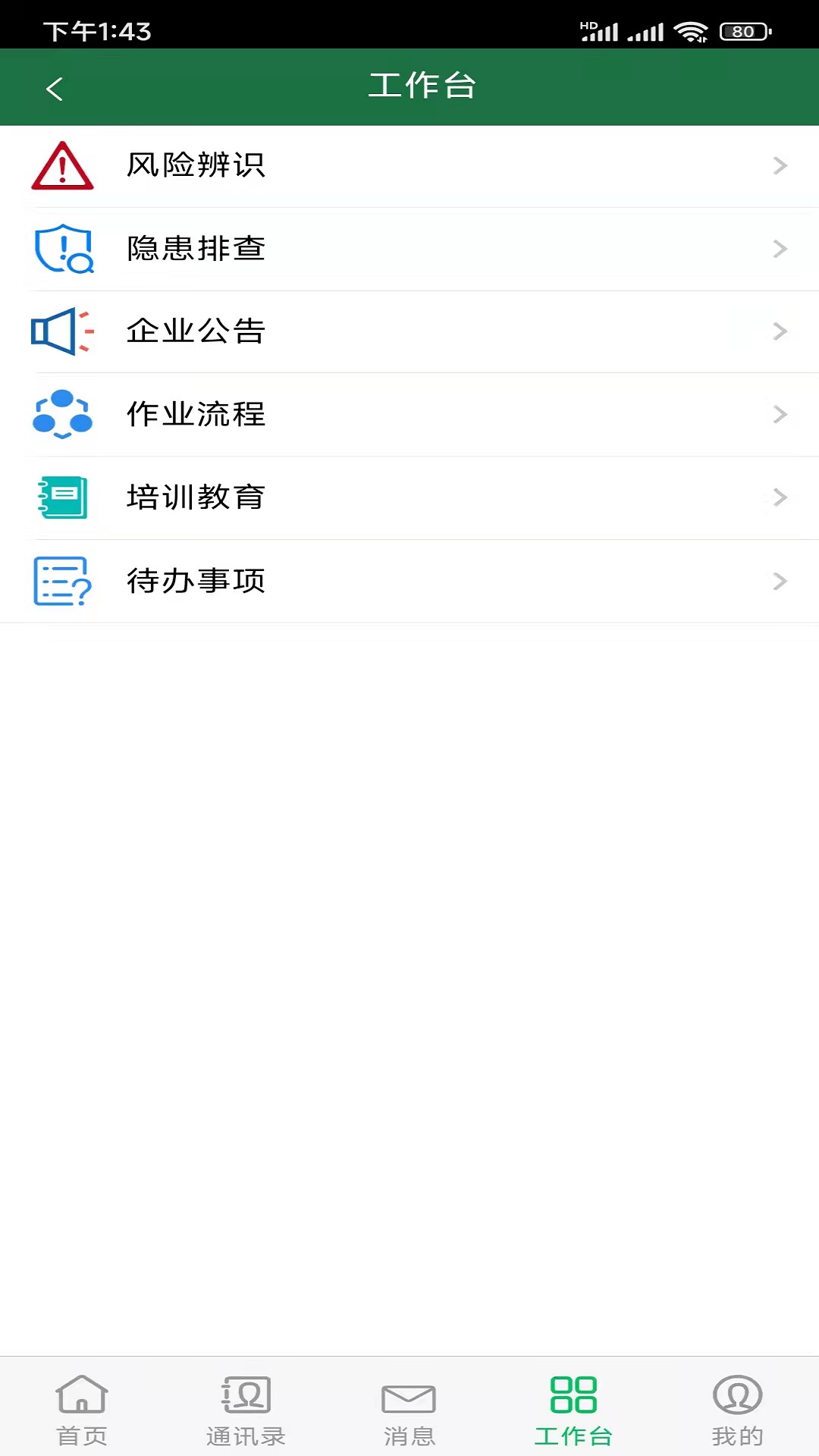Click the 待办事项 checklist icon
The width and height of the screenshot is (819, 1456).
coord(61,581)
